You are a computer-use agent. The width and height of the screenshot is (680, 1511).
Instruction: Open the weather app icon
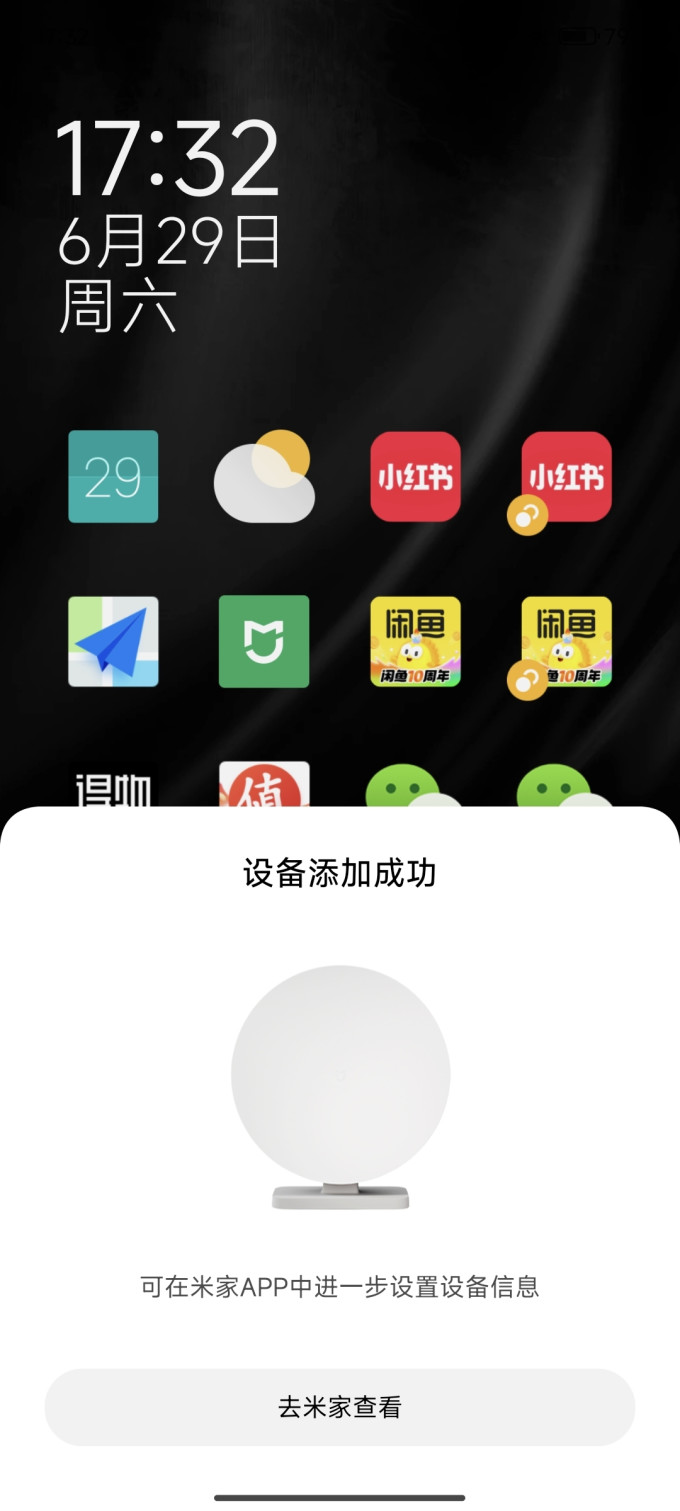pyautogui.click(x=264, y=477)
